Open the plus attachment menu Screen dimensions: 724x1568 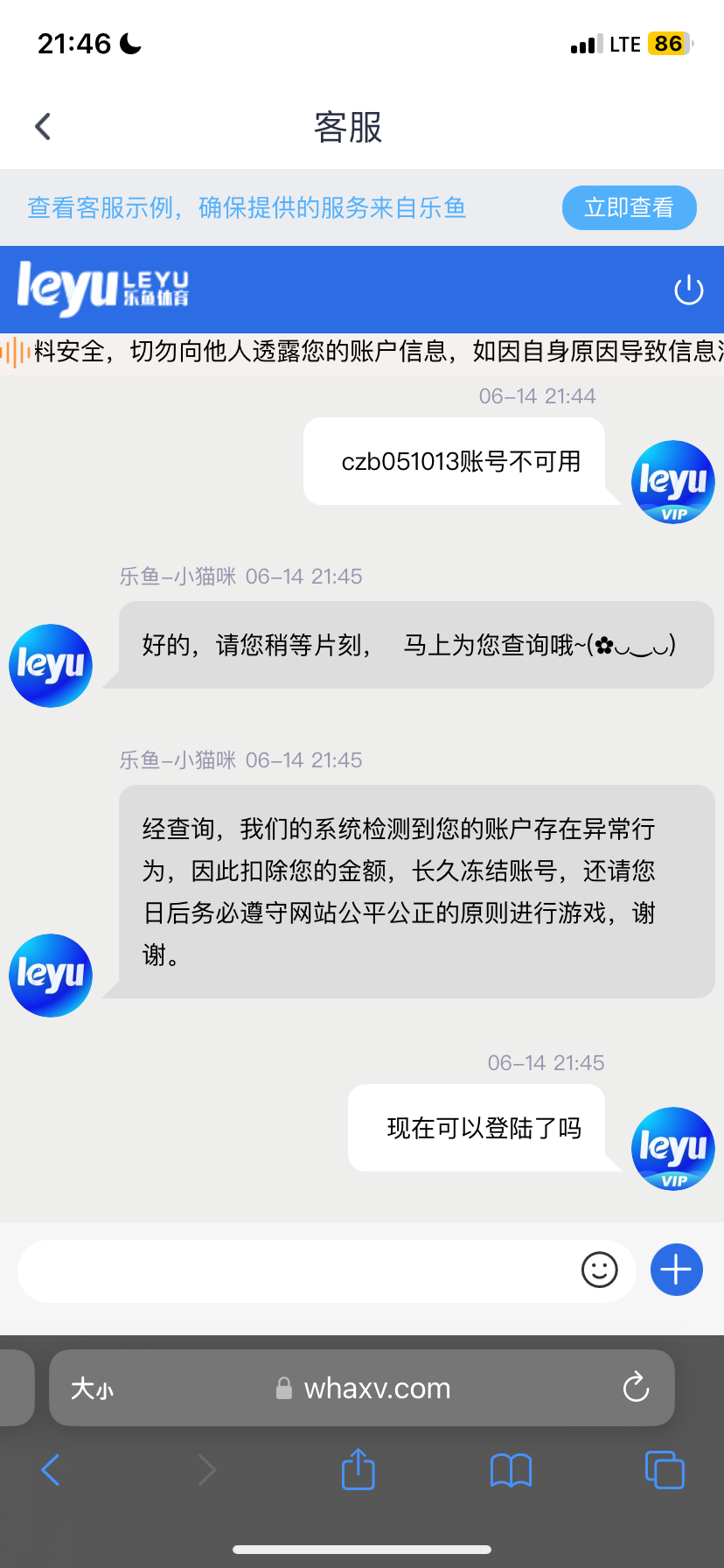click(676, 1270)
